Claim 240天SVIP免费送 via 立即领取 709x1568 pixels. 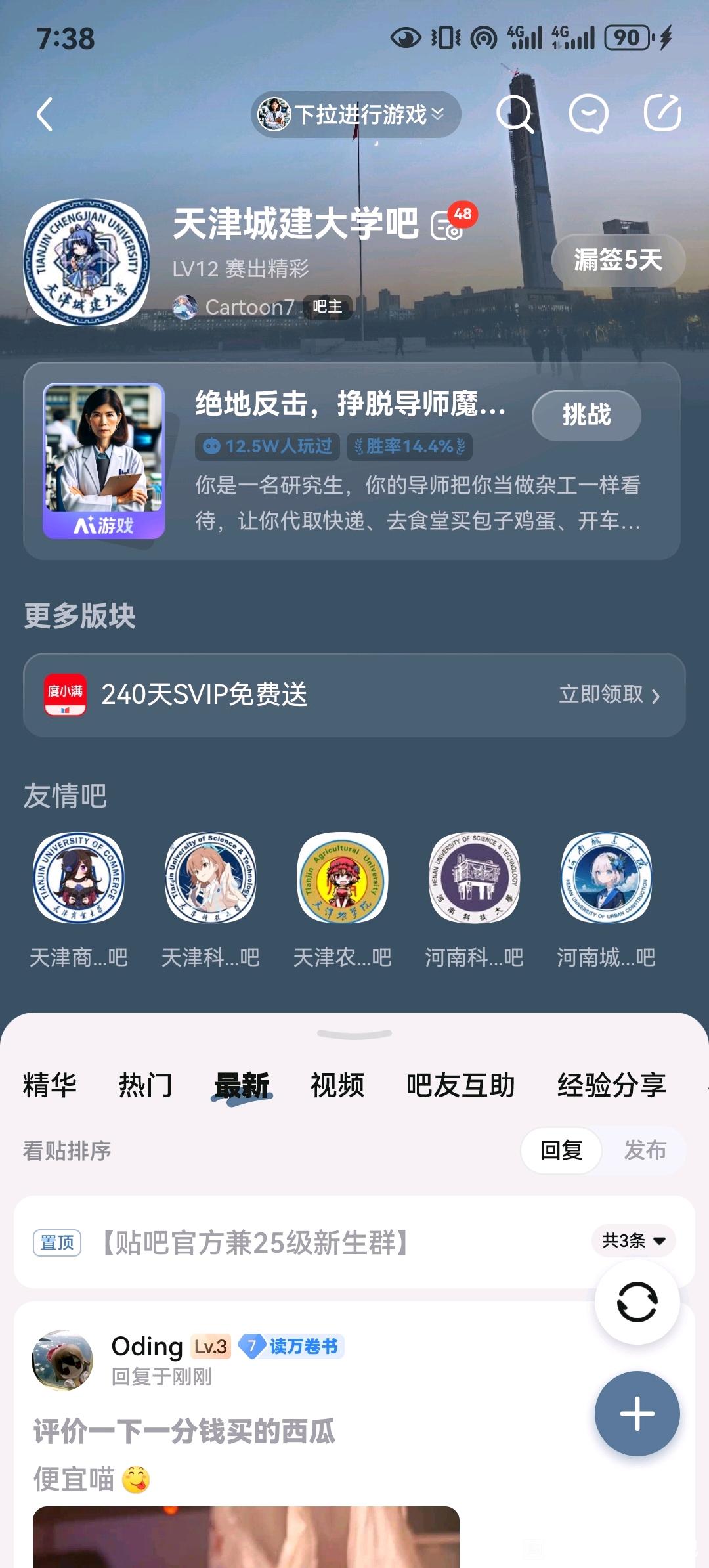click(x=609, y=695)
